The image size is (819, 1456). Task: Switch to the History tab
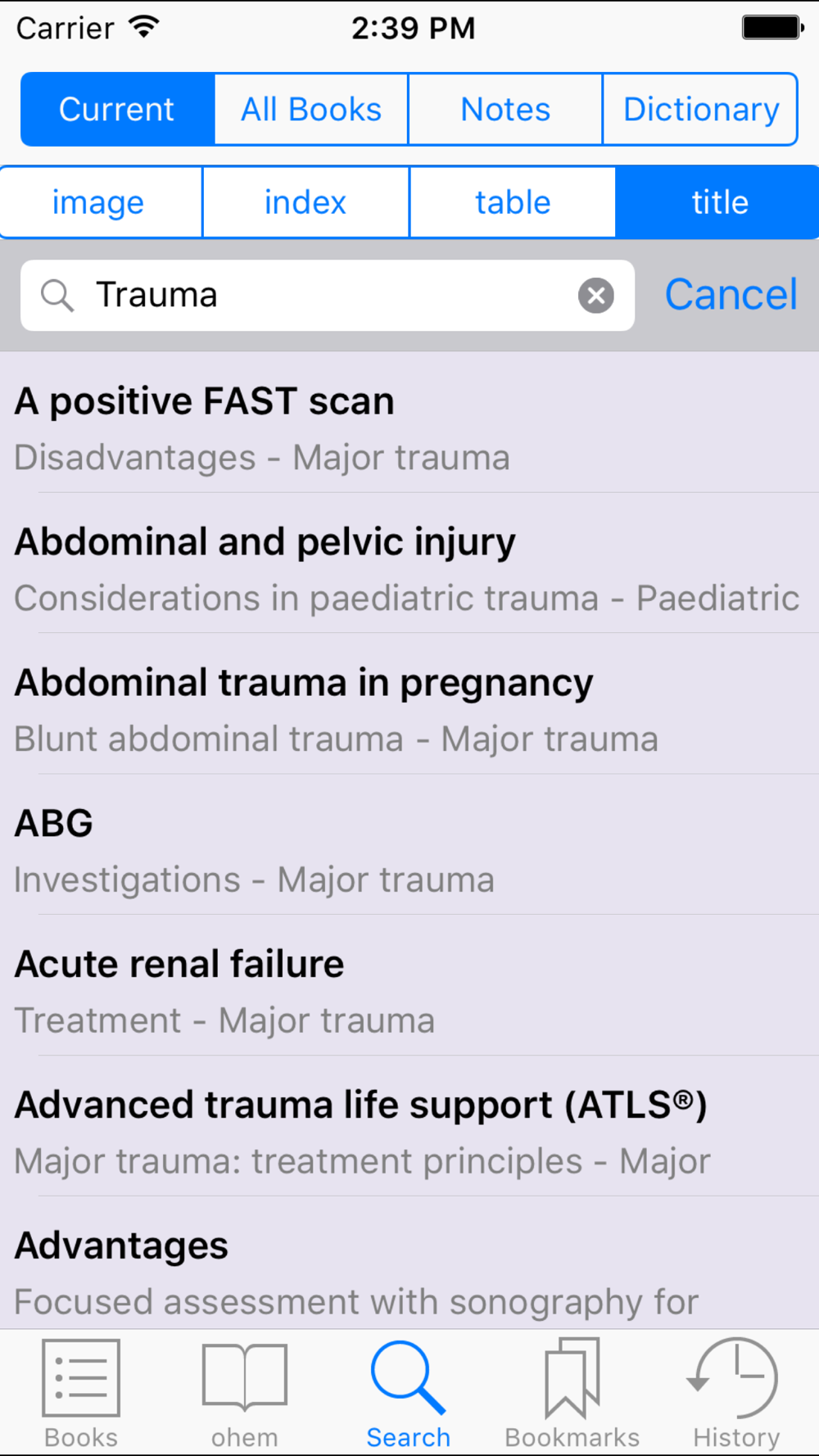pyautogui.click(x=736, y=1394)
